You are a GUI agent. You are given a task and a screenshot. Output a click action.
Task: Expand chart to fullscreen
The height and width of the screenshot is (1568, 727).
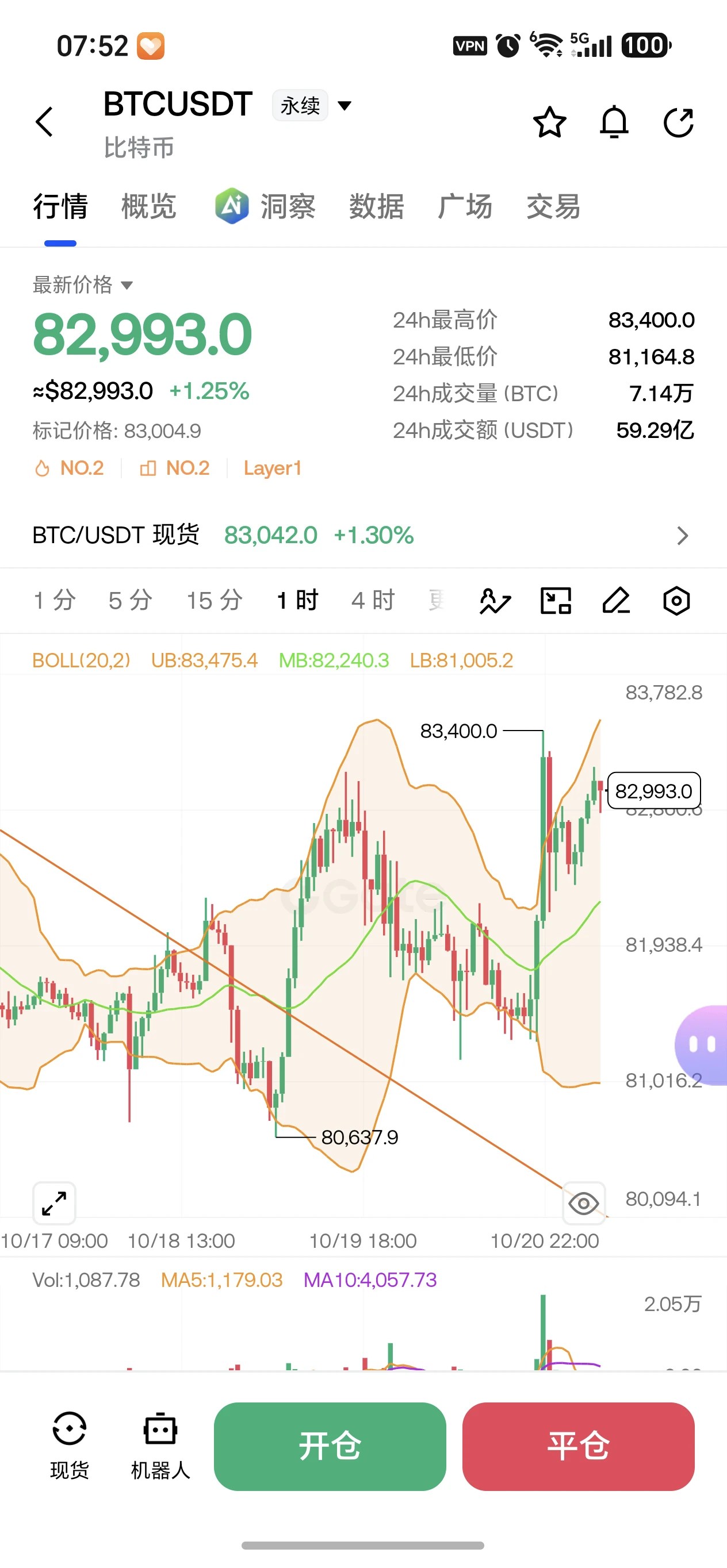pos(54,1204)
